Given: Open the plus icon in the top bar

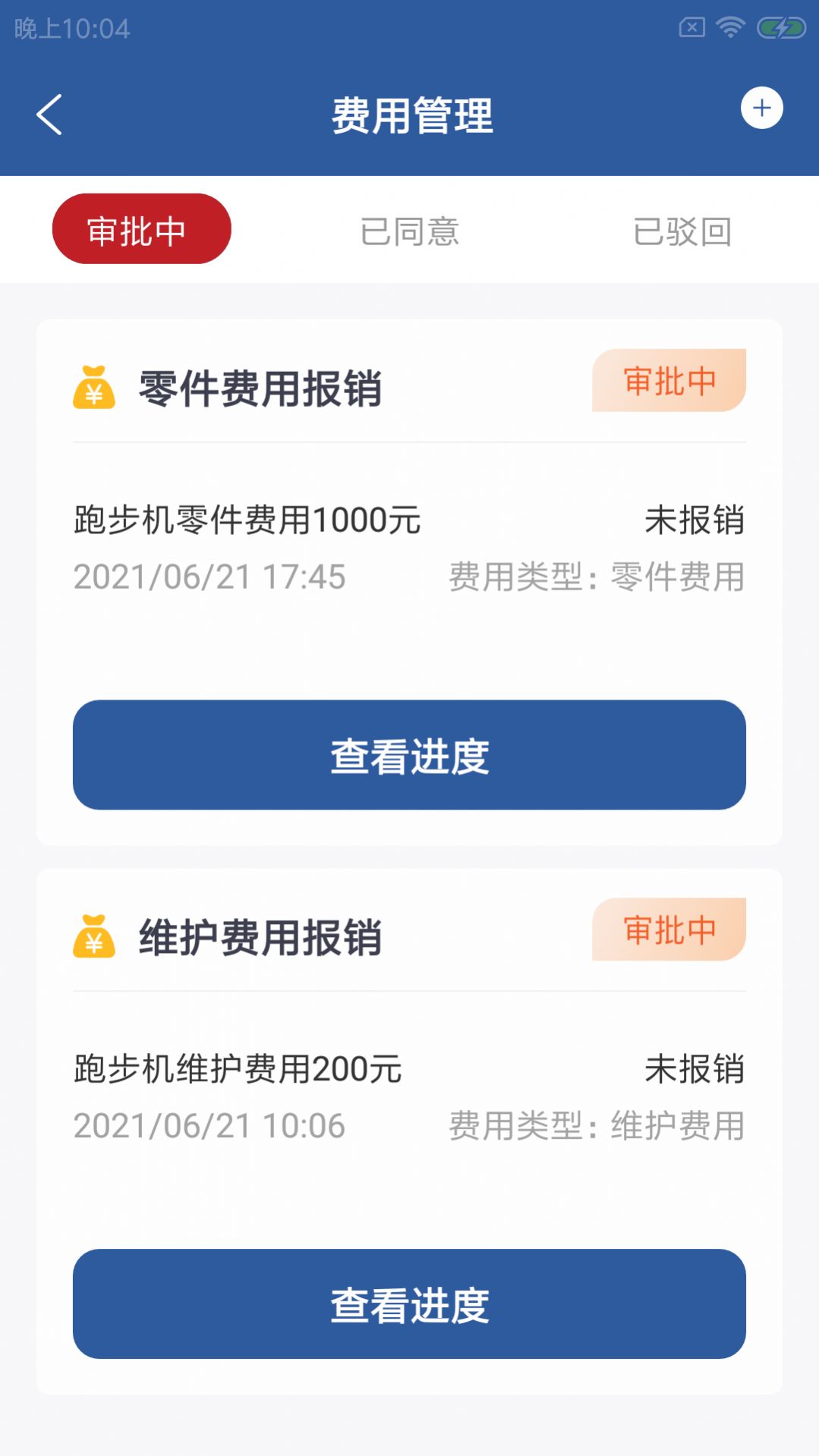Looking at the screenshot, I should click(763, 108).
